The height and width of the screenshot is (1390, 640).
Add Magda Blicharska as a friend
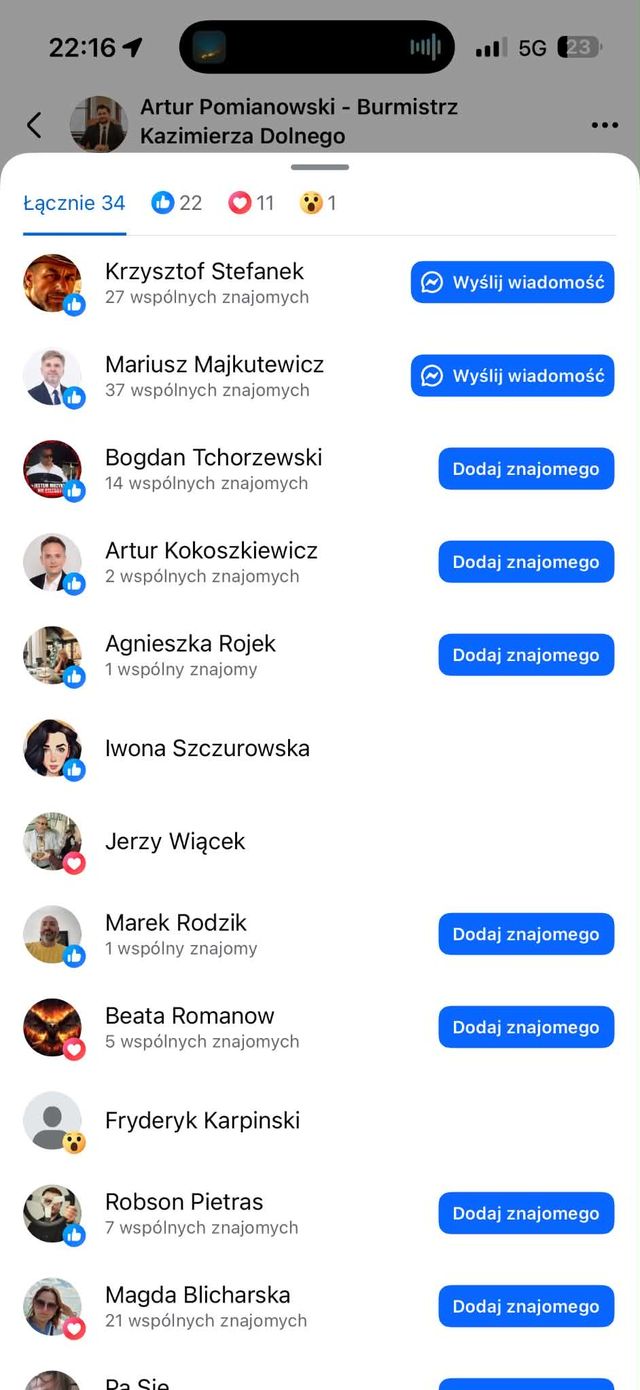[x=526, y=1306]
